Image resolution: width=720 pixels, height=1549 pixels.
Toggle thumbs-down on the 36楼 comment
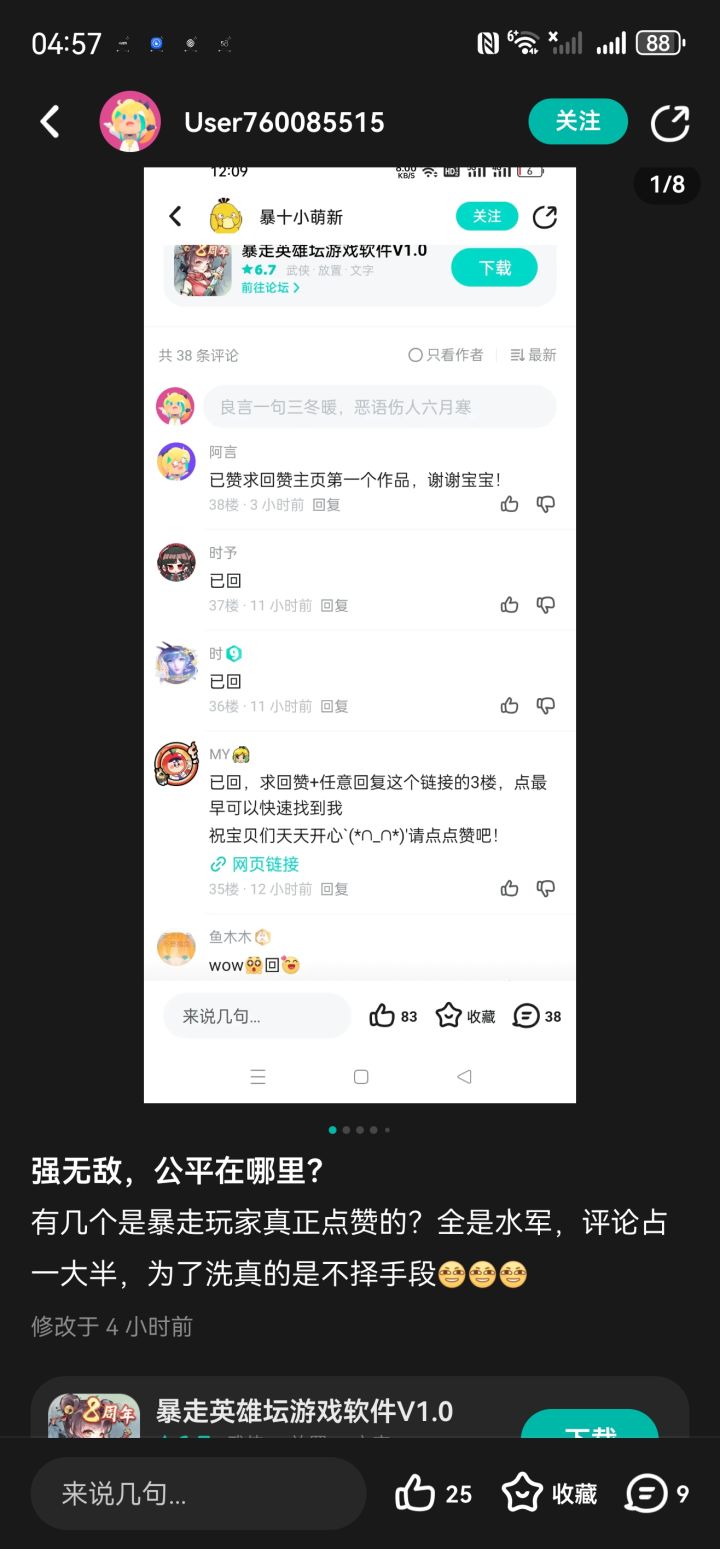[546, 706]
